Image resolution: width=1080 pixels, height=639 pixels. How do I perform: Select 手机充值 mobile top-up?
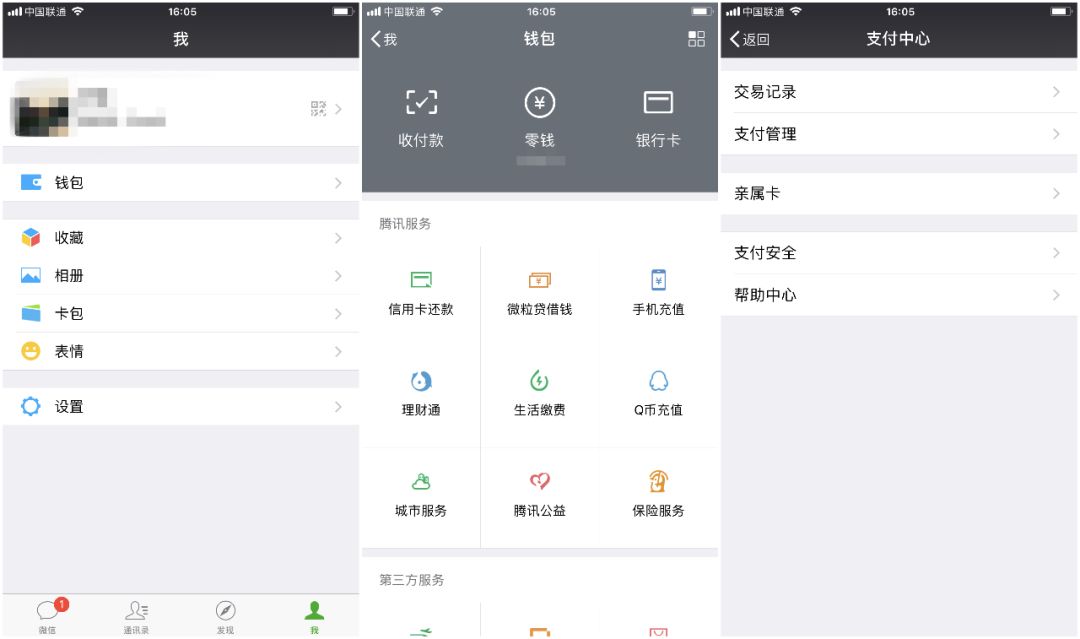[x=658, y=293]
